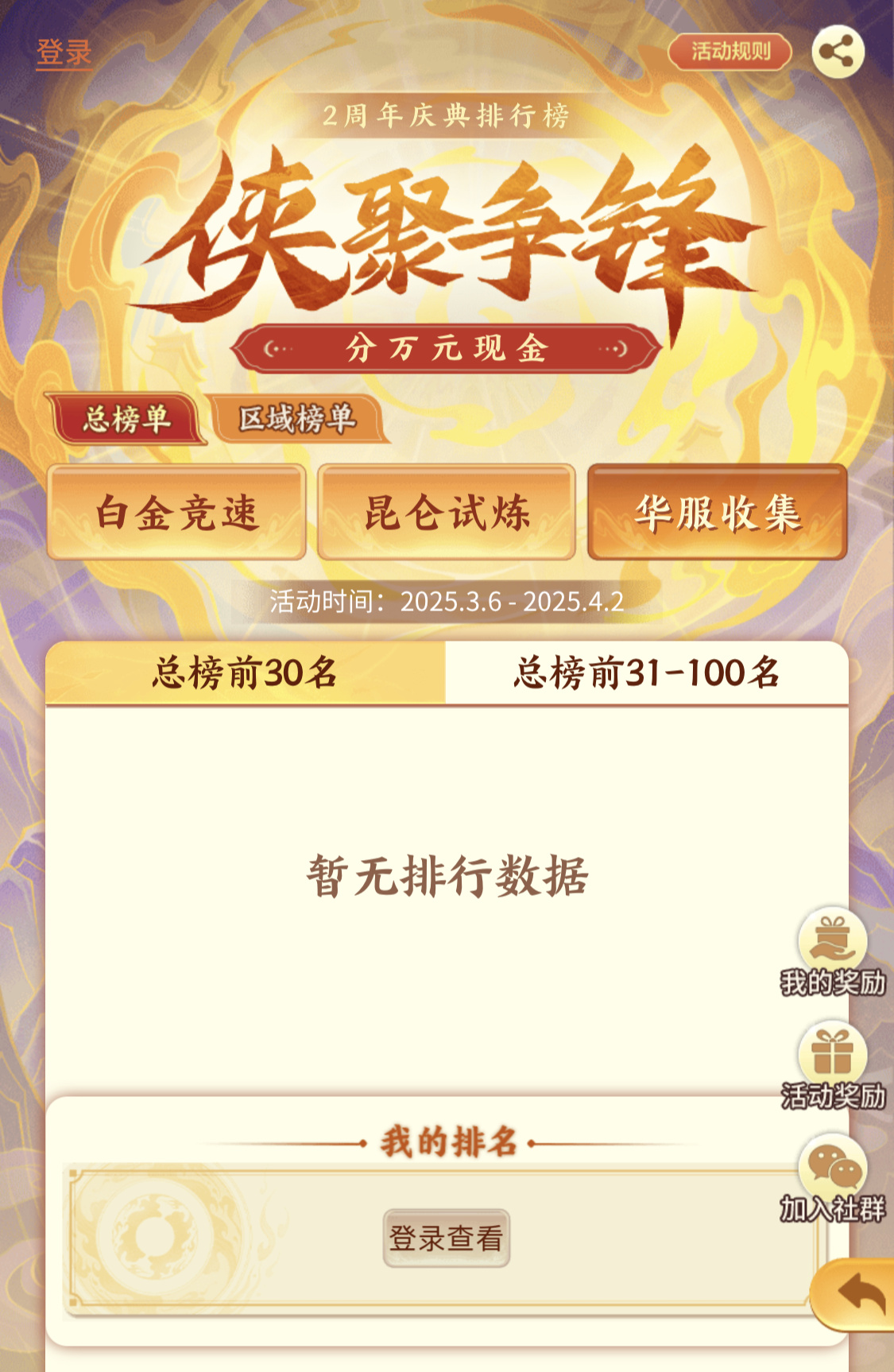Open 活动奖励 event rewards

pyautogui.click(x=832, y=1065)
